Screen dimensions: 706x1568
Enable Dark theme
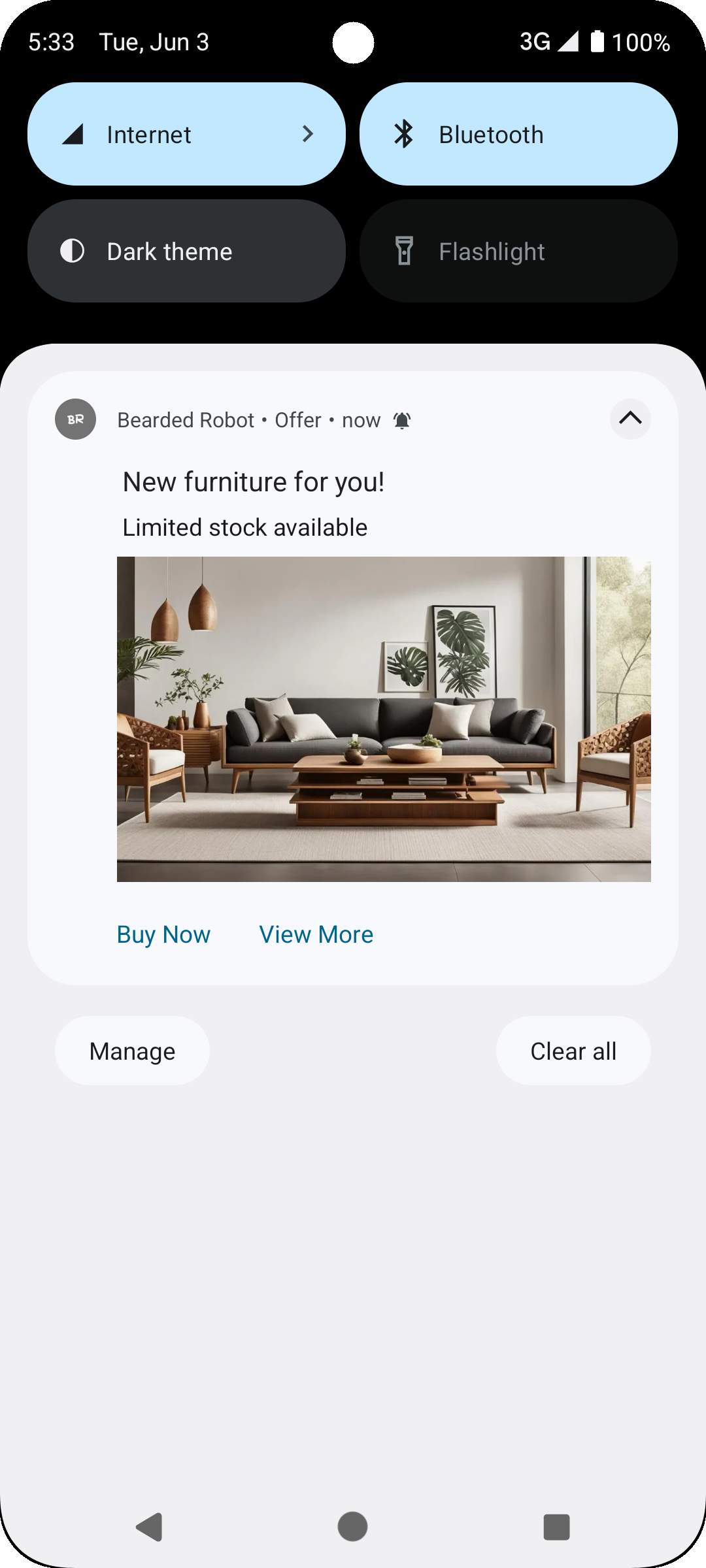[x=186, y=251]
